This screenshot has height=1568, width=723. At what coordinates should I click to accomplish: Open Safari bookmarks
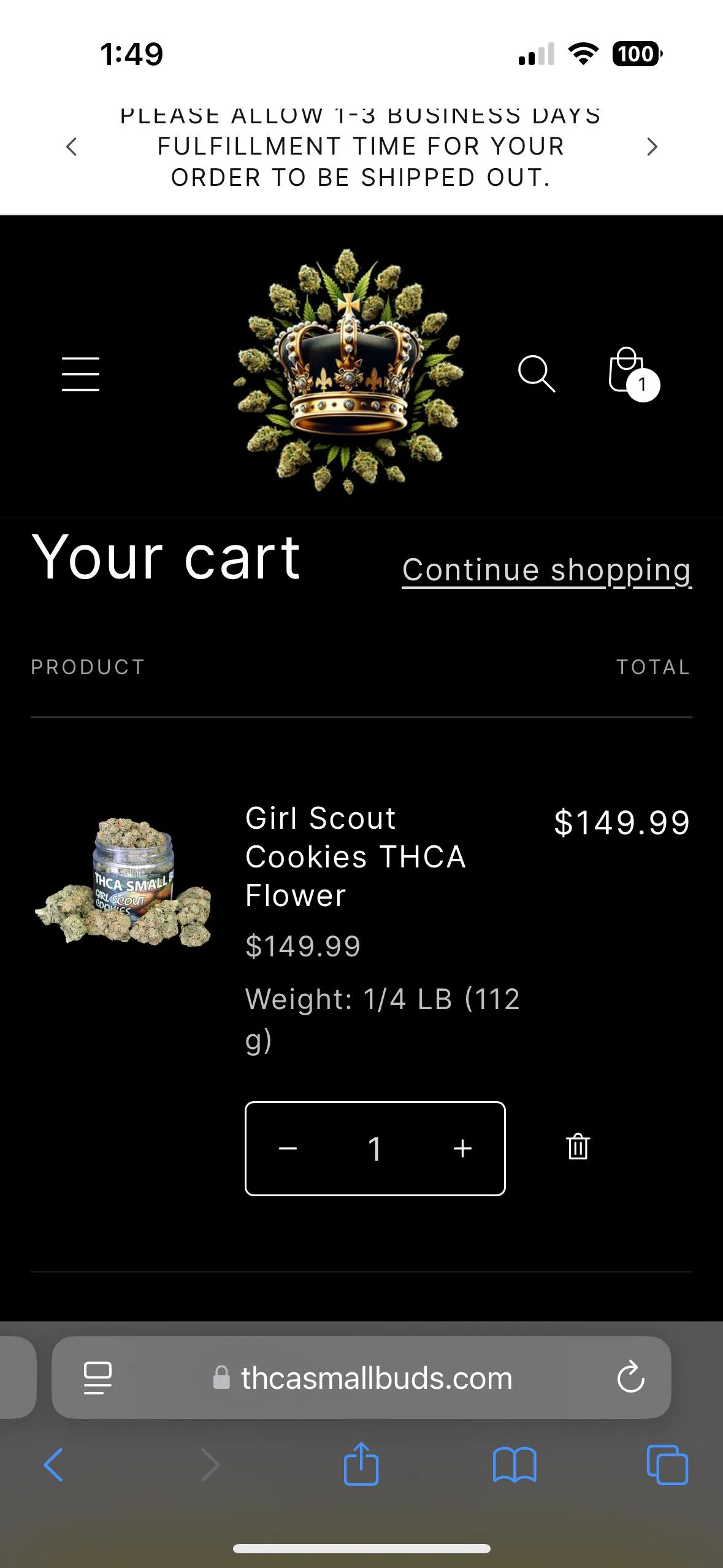point(515,1465)
